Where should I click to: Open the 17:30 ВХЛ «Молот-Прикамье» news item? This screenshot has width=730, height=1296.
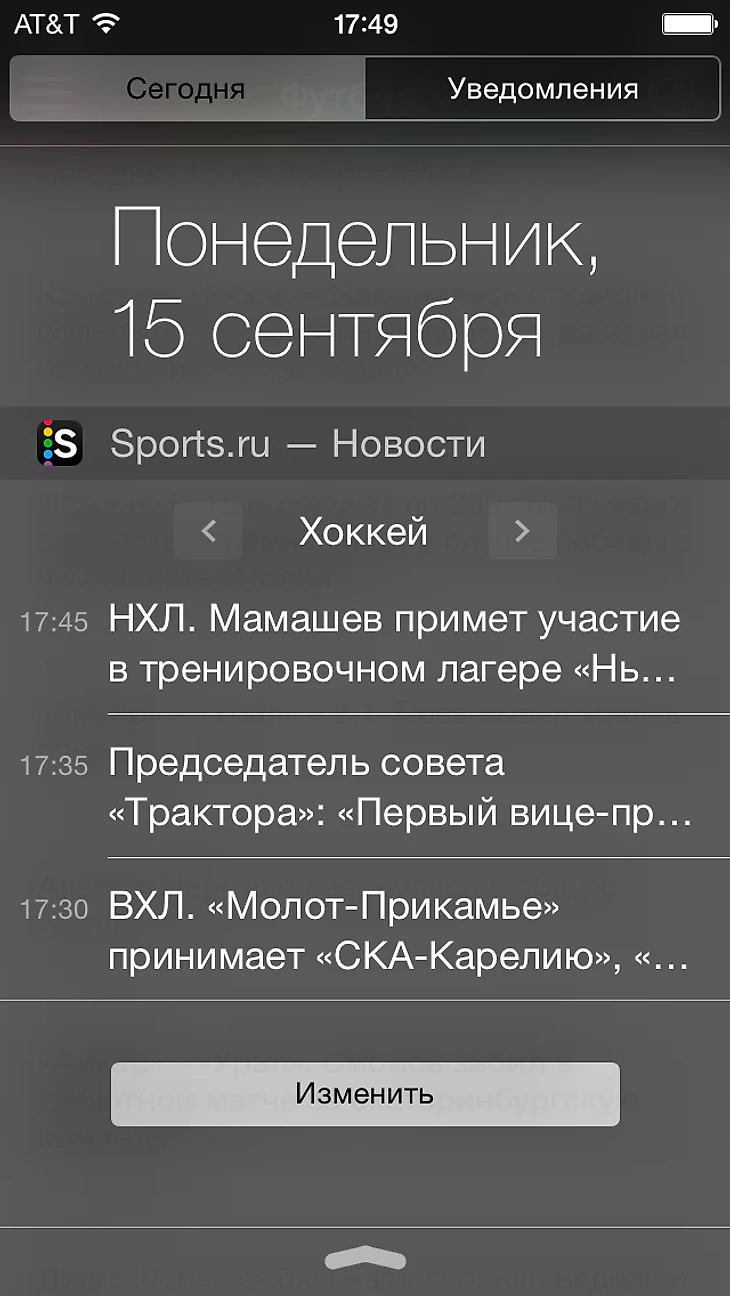point(398,933)
